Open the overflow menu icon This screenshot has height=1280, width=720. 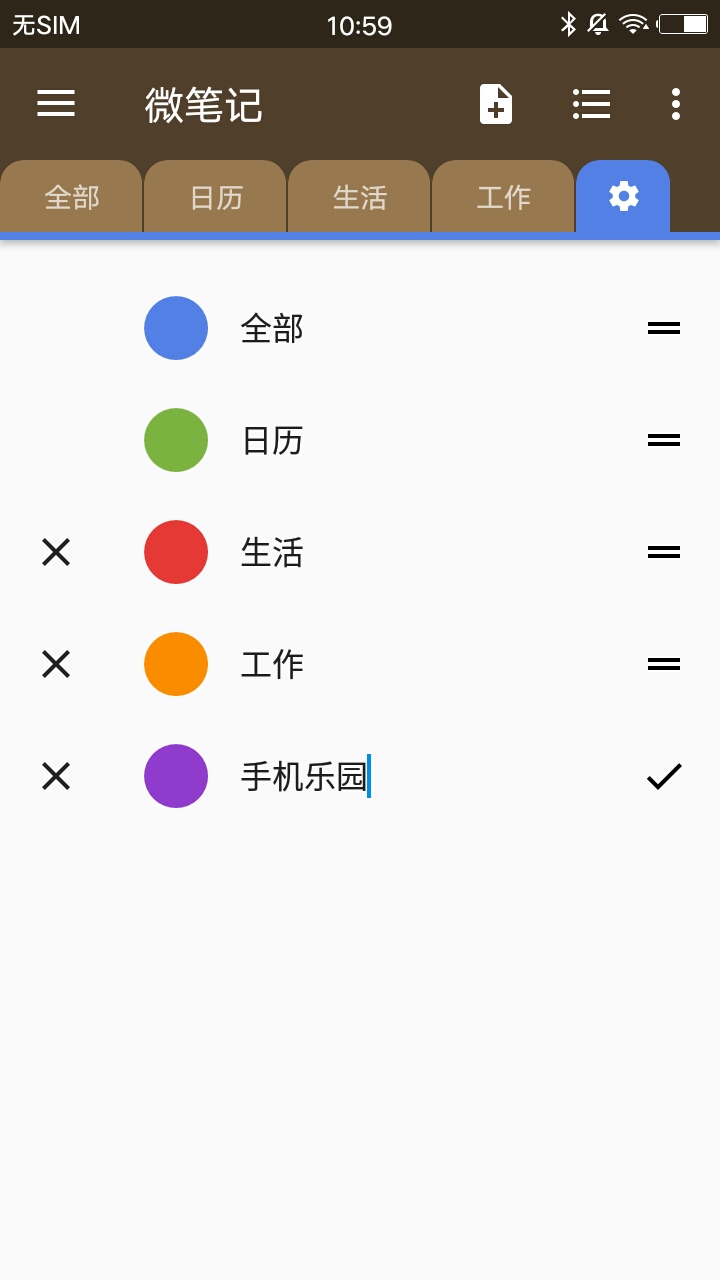[675, 104]
